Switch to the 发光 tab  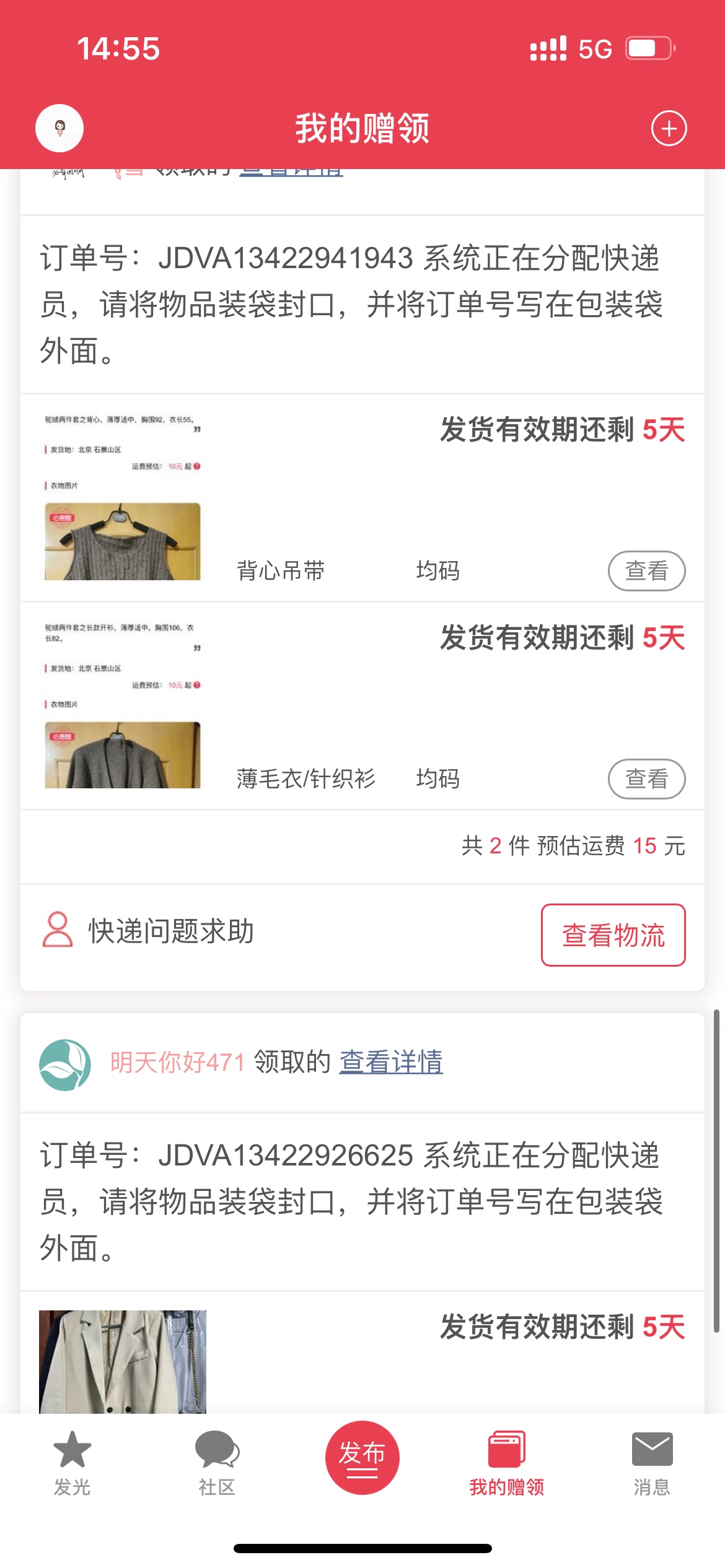[72, 1463]
